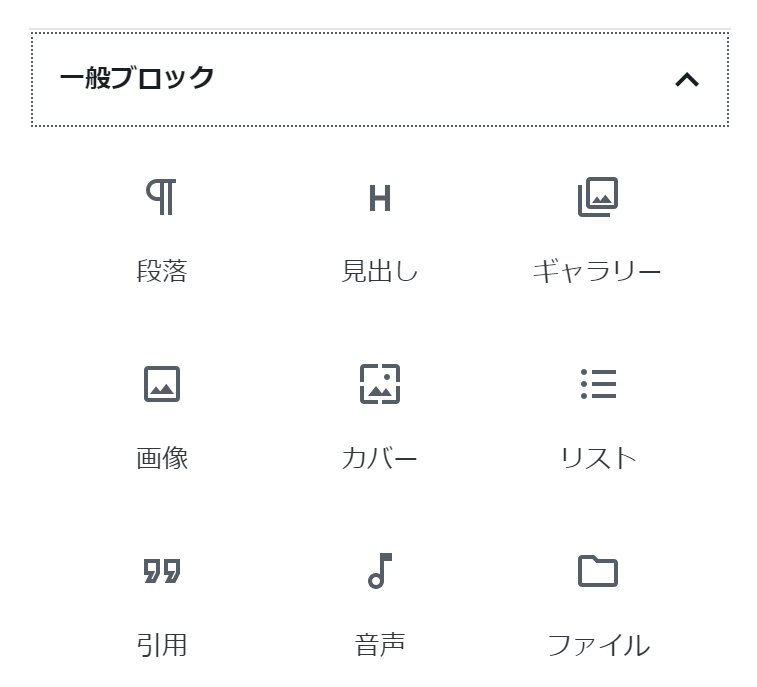Add a リスト block

(x=598, y=417)
